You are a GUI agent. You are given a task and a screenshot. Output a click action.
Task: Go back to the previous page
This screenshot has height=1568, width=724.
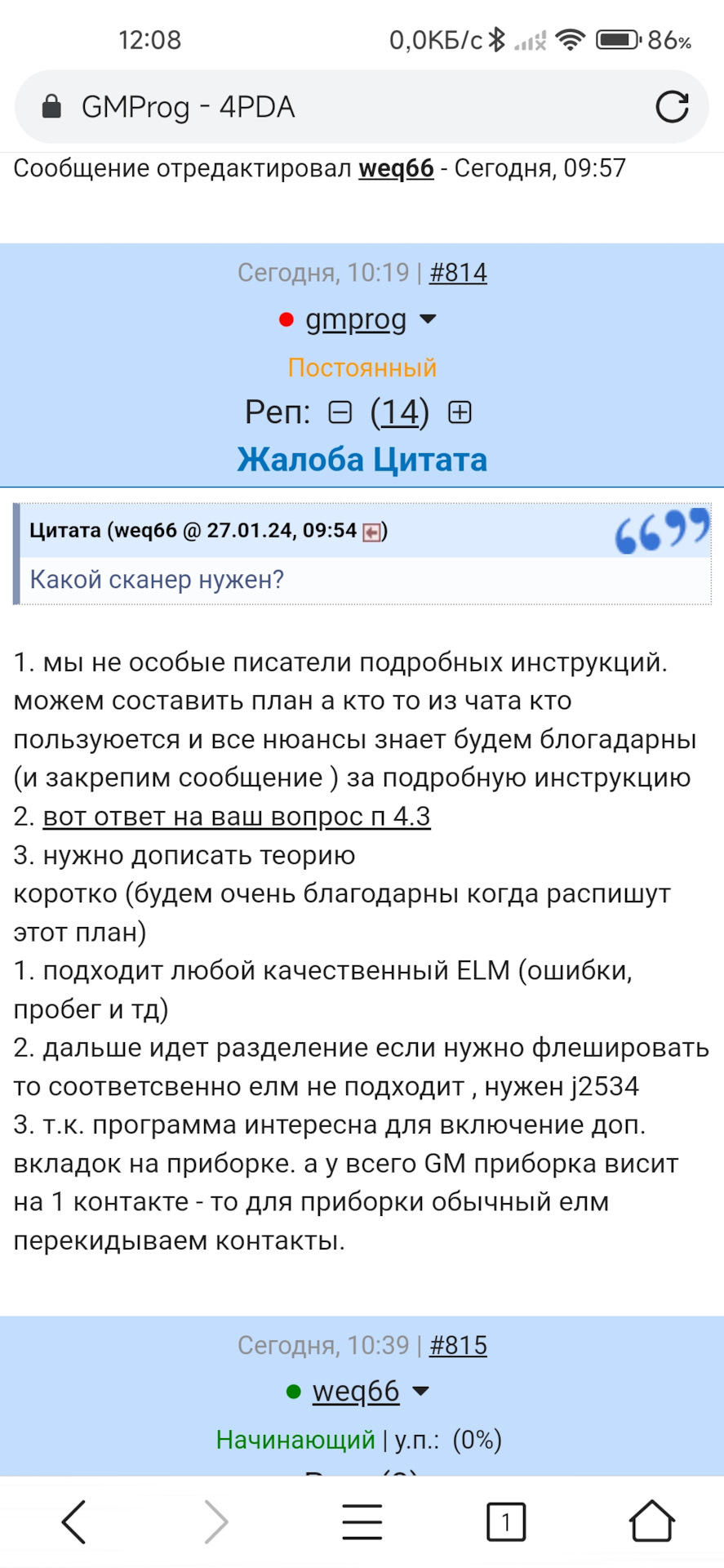(x=74, y=1521)
